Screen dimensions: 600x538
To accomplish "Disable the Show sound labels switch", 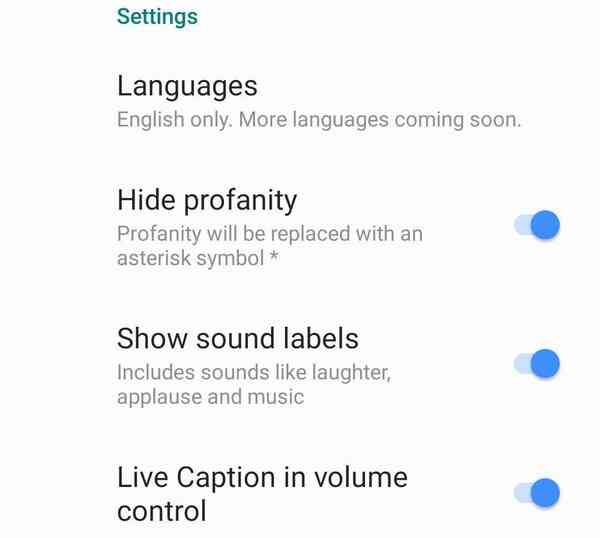I will [537, 364].
